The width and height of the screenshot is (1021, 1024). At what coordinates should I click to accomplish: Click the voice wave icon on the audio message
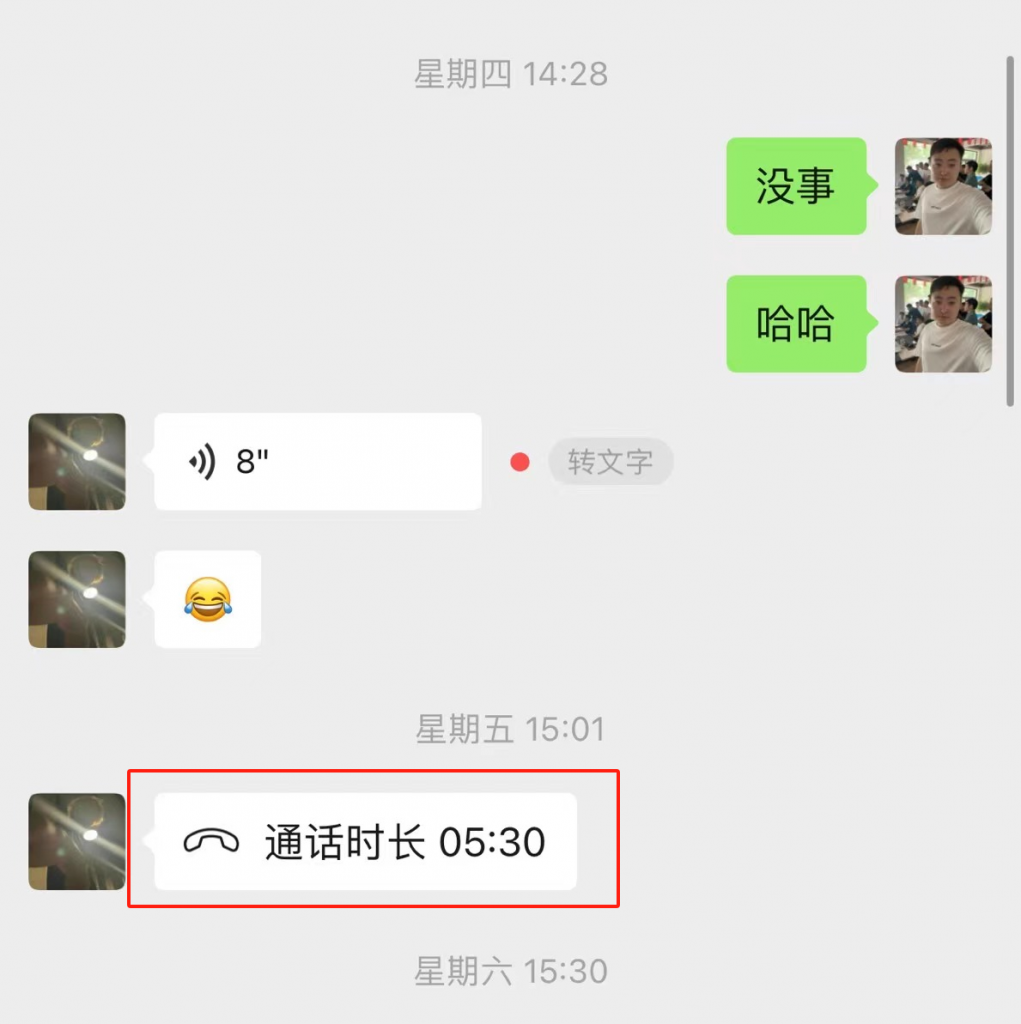click(x=200, y=461)
